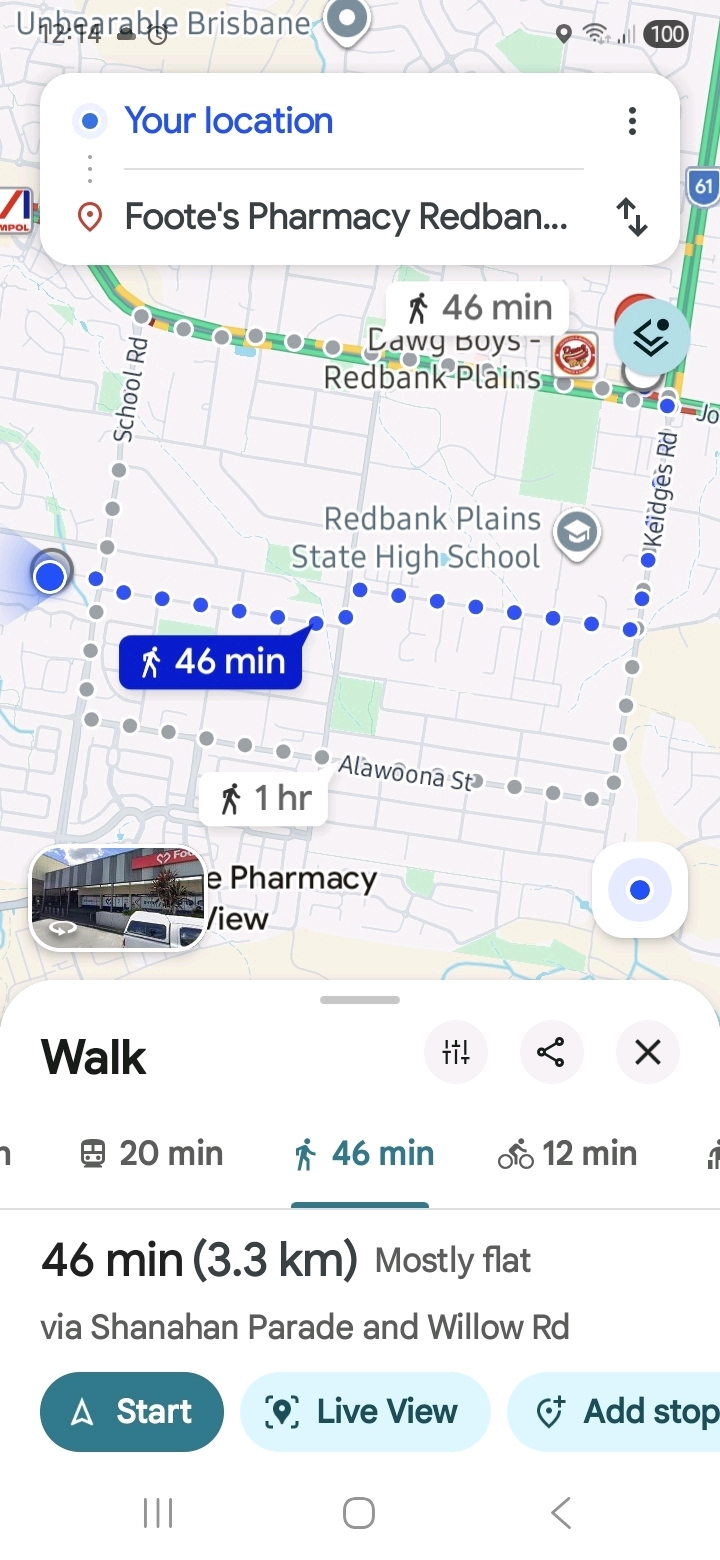Swap start and destination points

(632, 217)
